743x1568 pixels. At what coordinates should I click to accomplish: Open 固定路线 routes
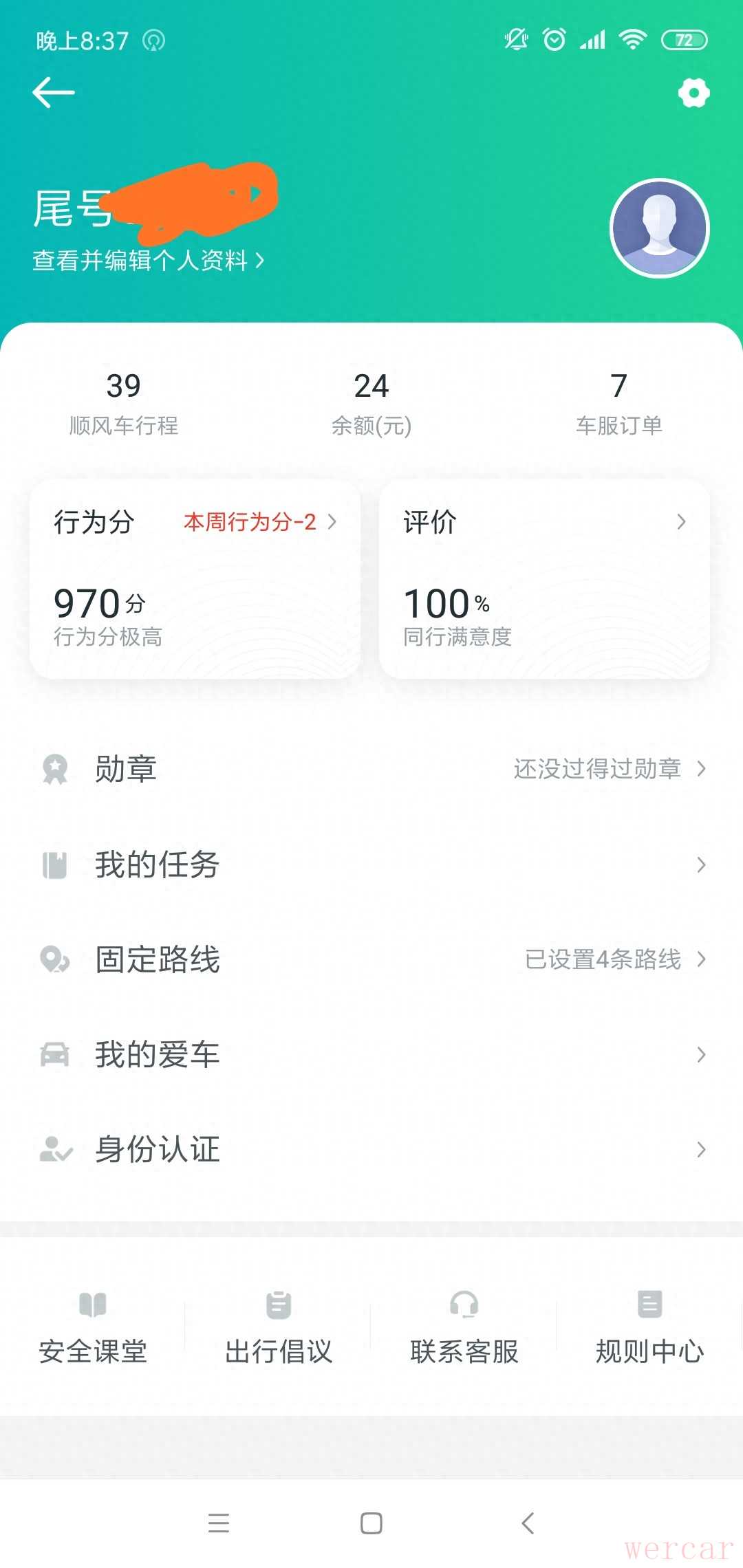point(371,959)
